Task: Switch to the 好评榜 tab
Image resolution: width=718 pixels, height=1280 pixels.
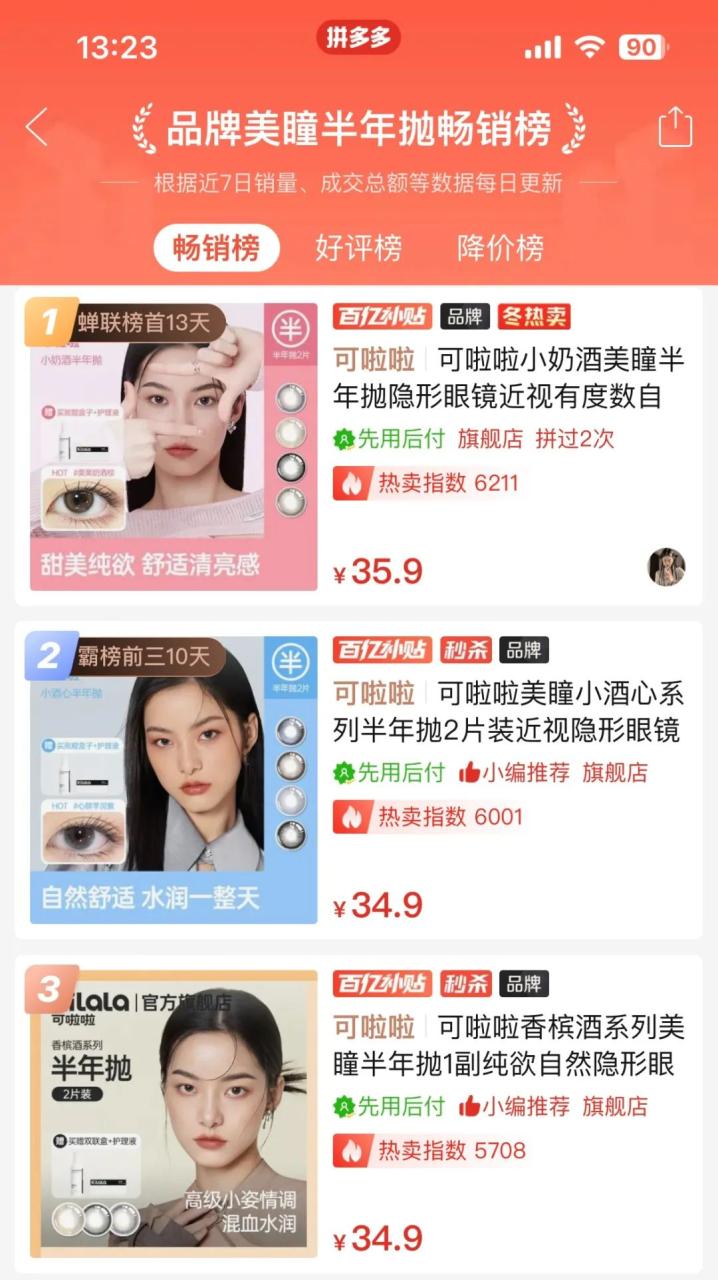Action: click(358, 248)
